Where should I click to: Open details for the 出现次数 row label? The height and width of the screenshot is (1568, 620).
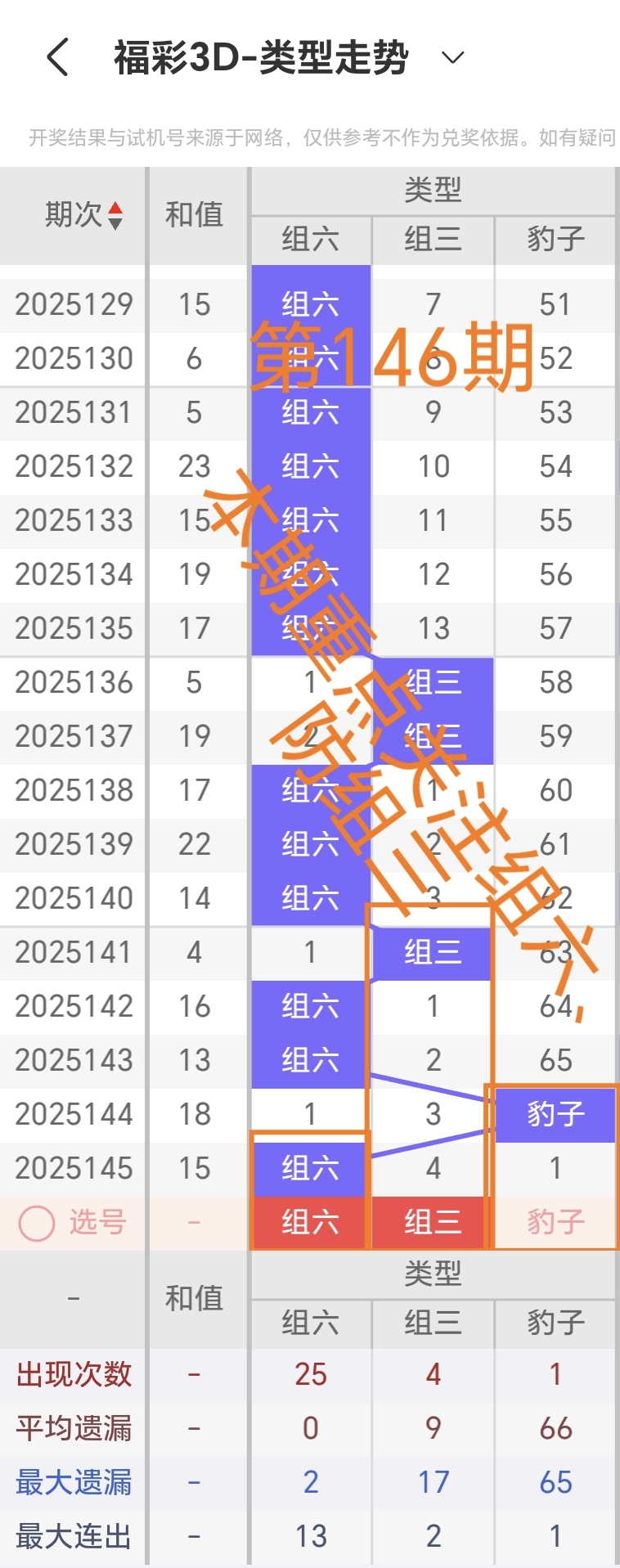click(73, 1375)
